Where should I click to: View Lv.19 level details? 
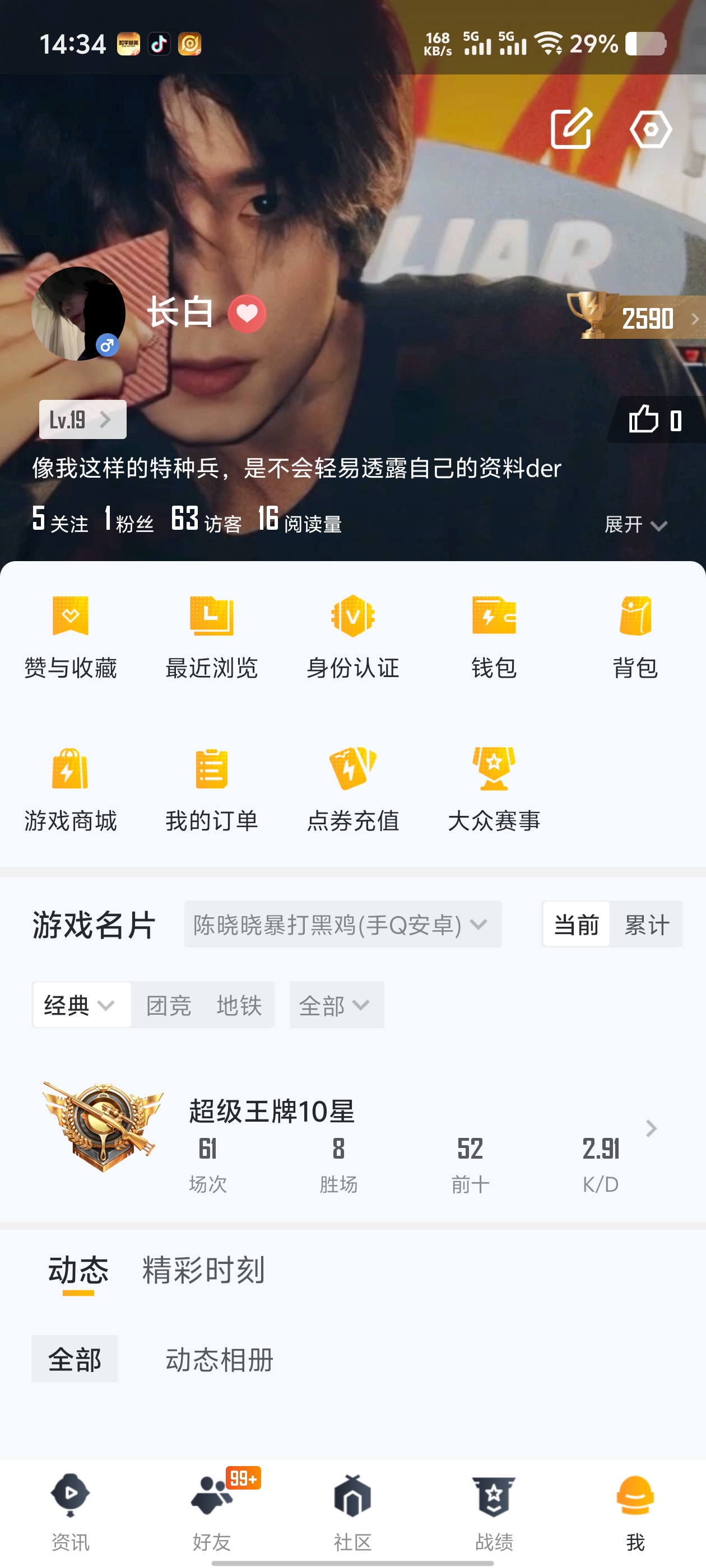tap(82, 419)
